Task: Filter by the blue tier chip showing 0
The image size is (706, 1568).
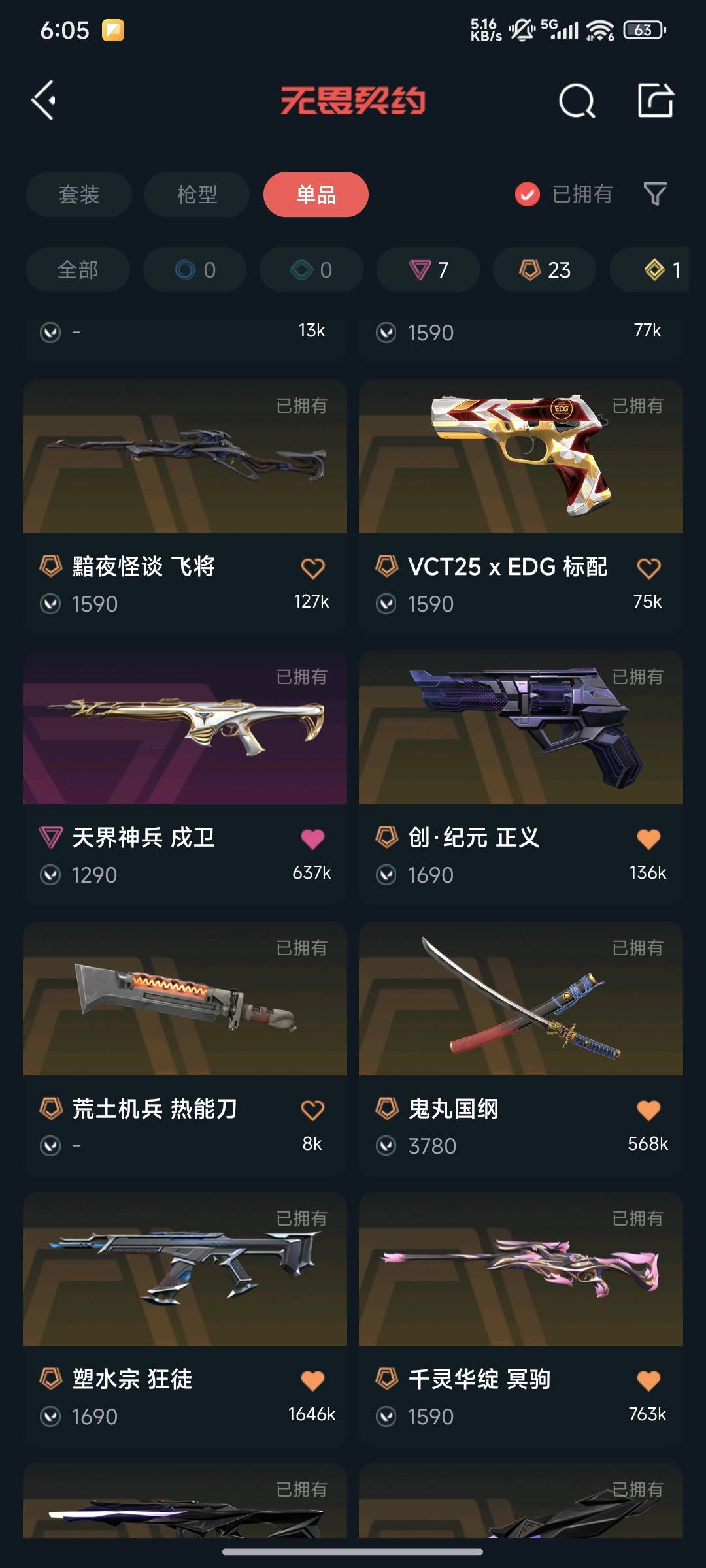Action: click(x=195, y=270)
